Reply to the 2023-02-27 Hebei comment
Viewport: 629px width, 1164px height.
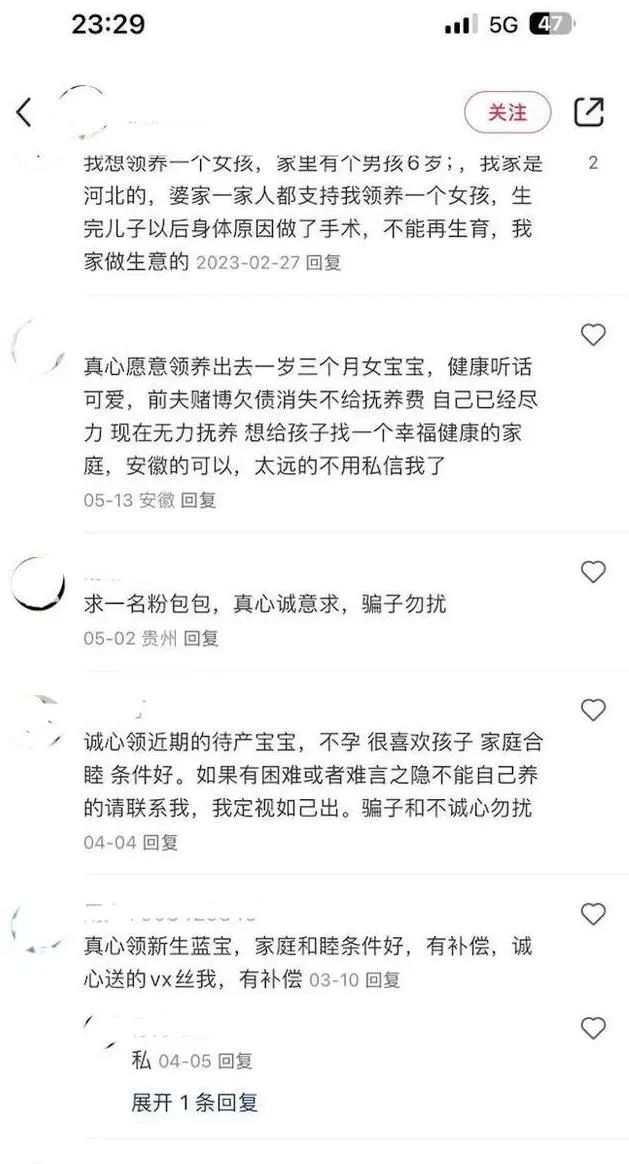point(323,263)
